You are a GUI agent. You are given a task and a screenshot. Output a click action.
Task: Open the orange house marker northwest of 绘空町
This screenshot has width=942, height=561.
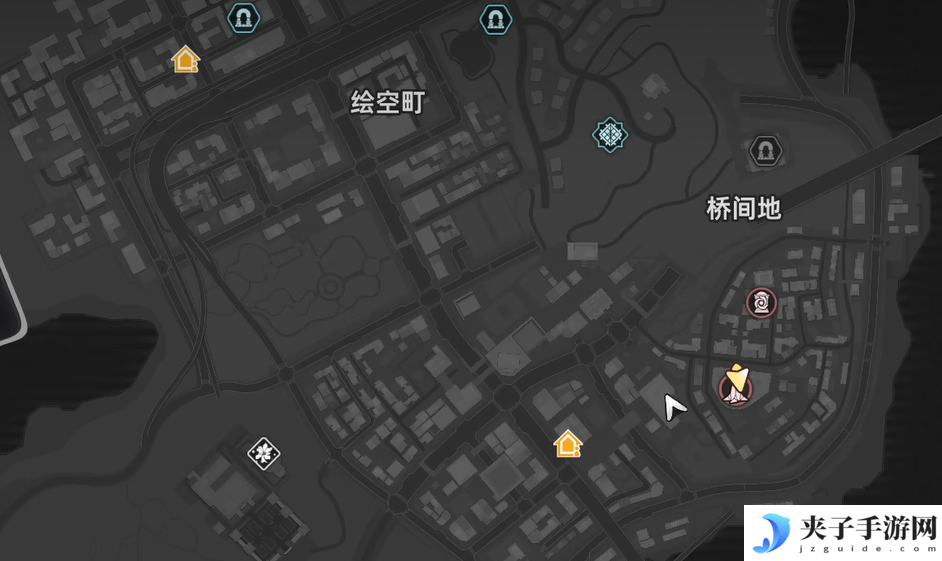pyautogui.click(x=185, y=60)
